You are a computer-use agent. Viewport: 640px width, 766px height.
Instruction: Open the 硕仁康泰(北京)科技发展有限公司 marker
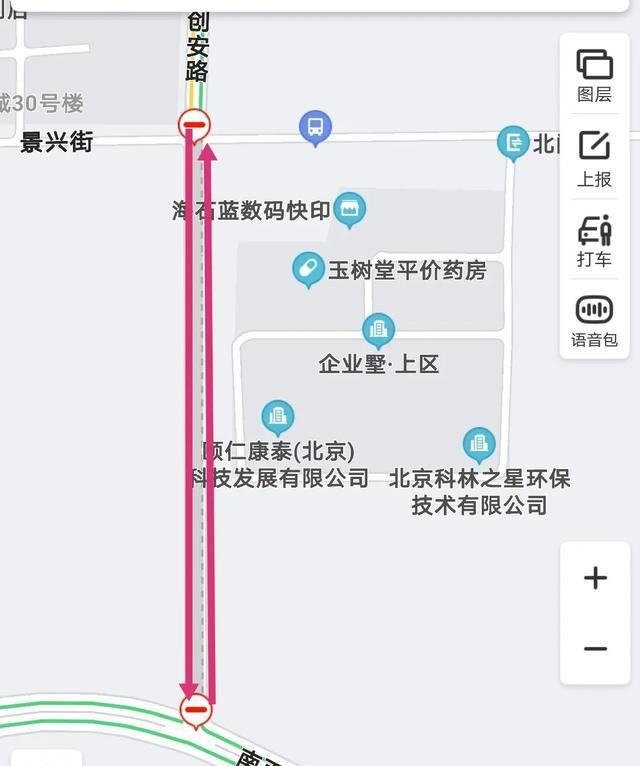click(277, 416)
